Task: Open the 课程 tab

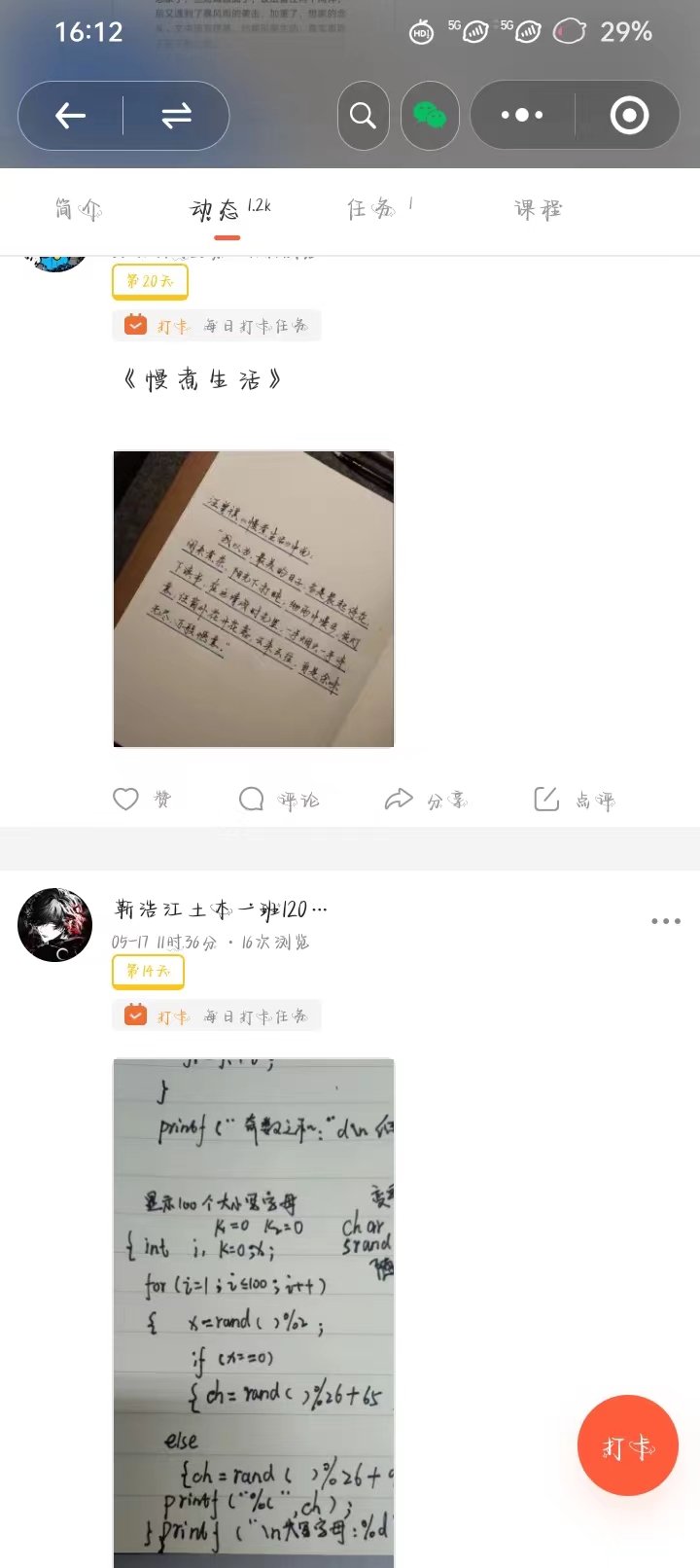Action: coord(538,209)
